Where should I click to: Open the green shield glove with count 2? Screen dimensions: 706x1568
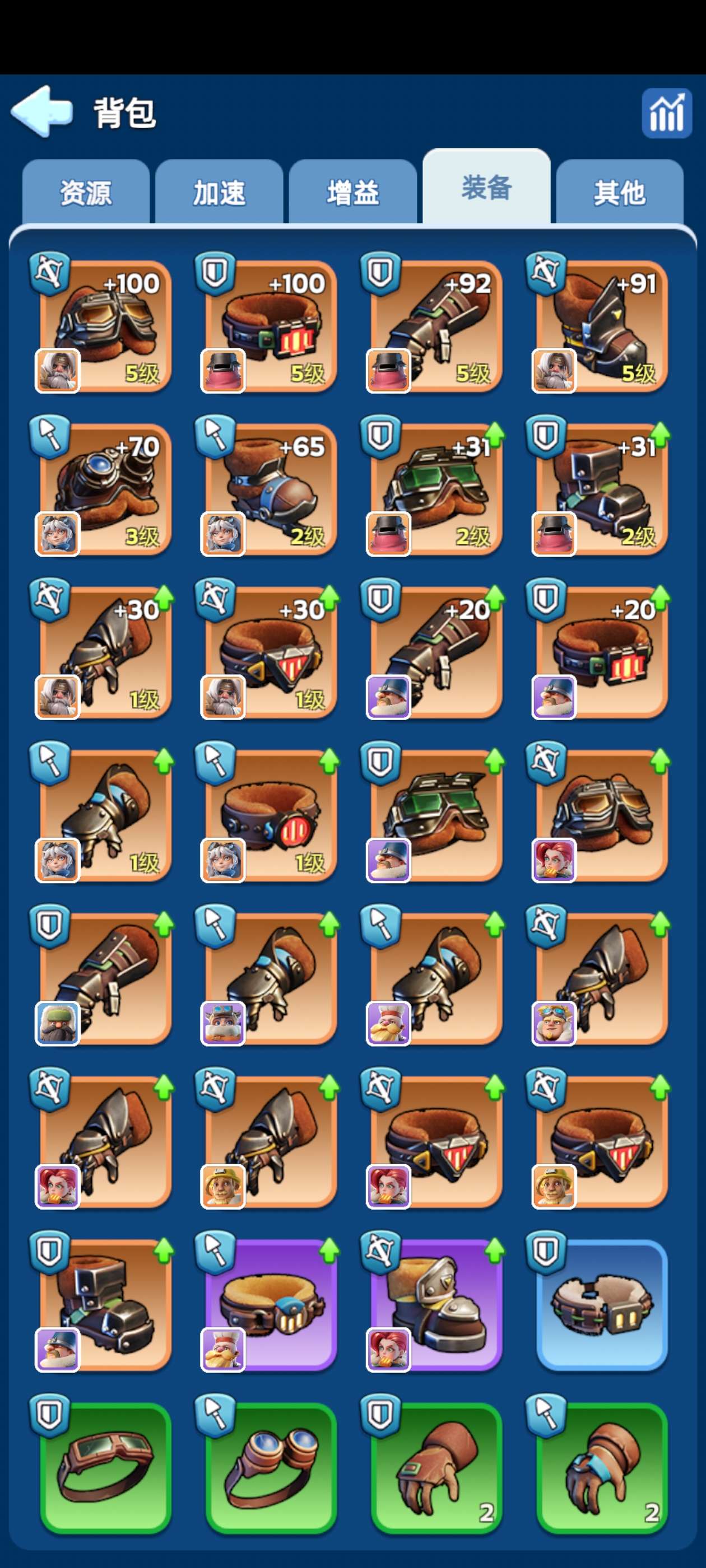436,1468
